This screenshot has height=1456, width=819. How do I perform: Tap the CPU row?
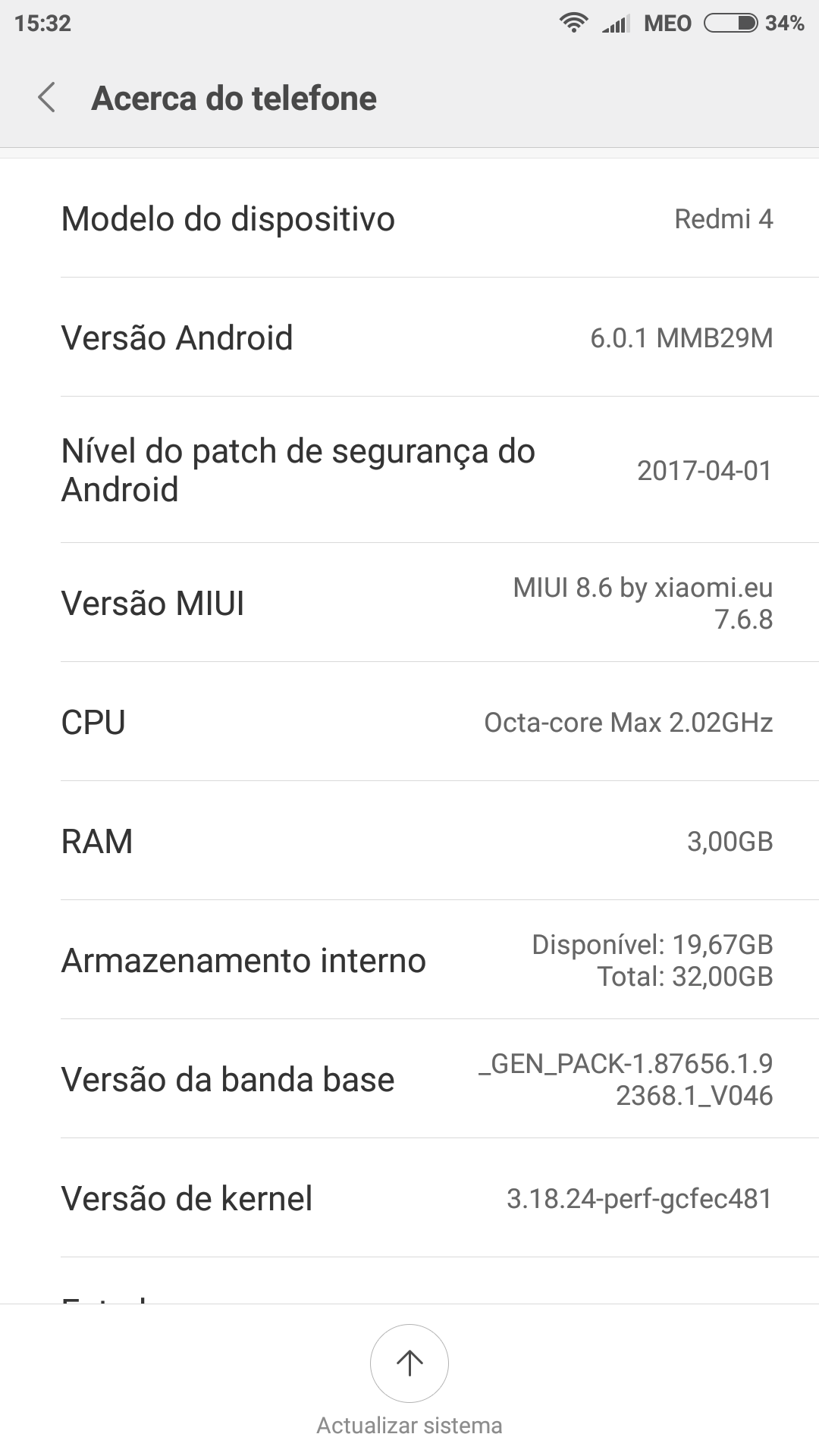click(x=409, y=722)
